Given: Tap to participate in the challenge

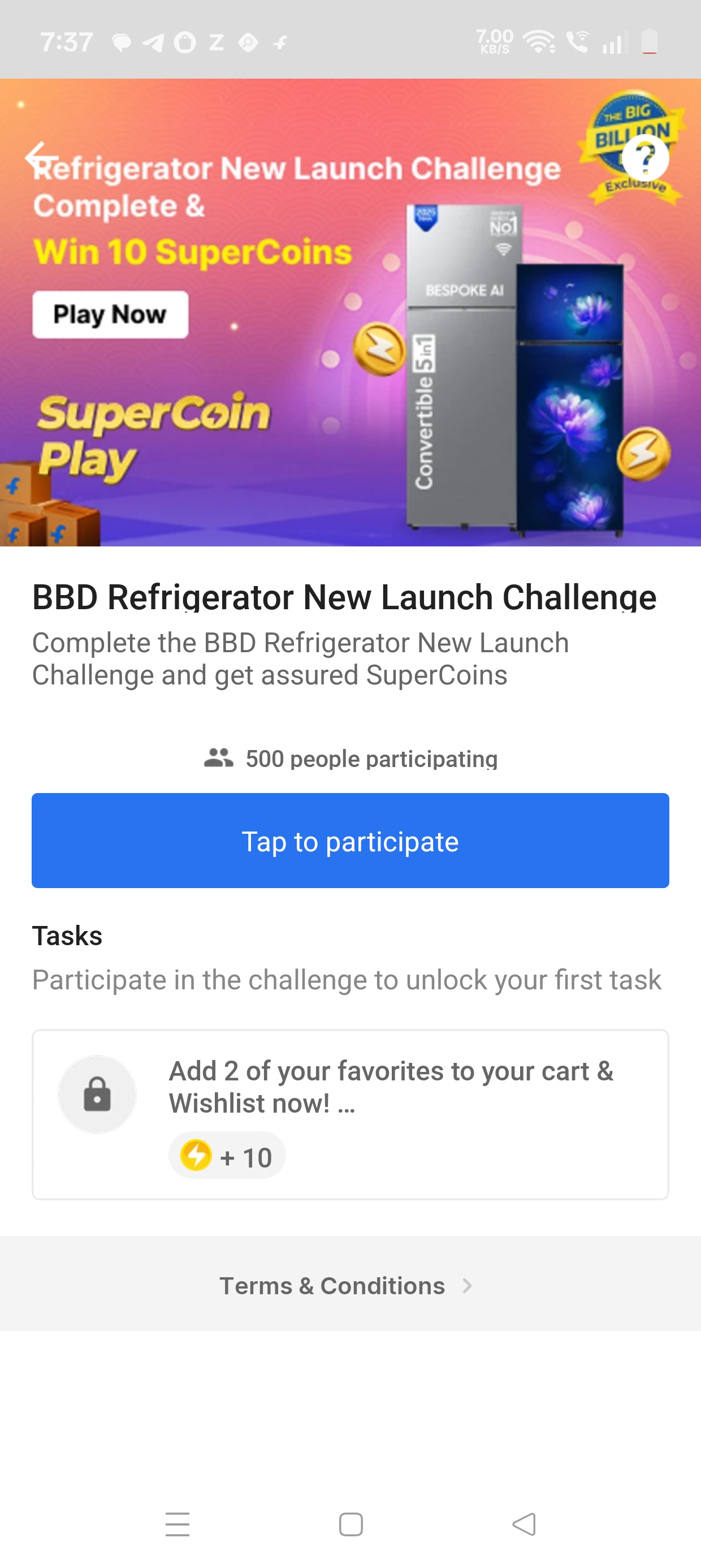Looking at the screenshot, I should (x=350, y=841).
